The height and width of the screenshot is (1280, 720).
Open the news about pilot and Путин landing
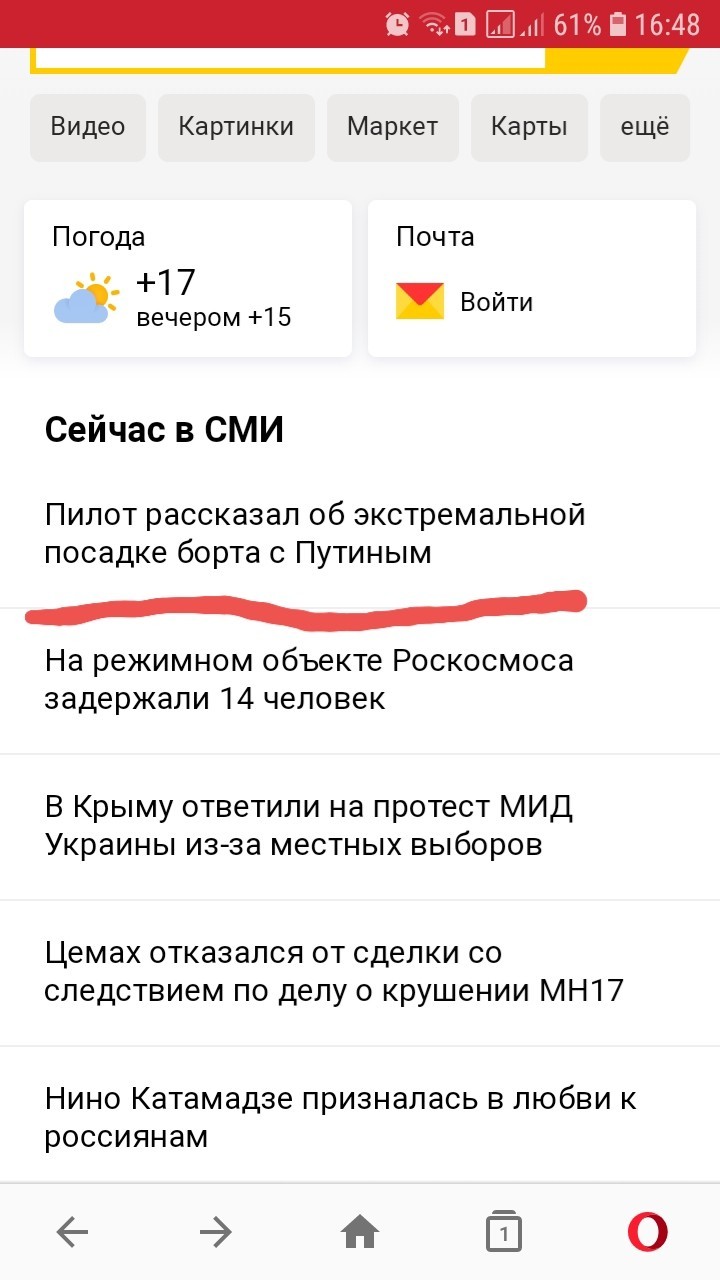315,534
